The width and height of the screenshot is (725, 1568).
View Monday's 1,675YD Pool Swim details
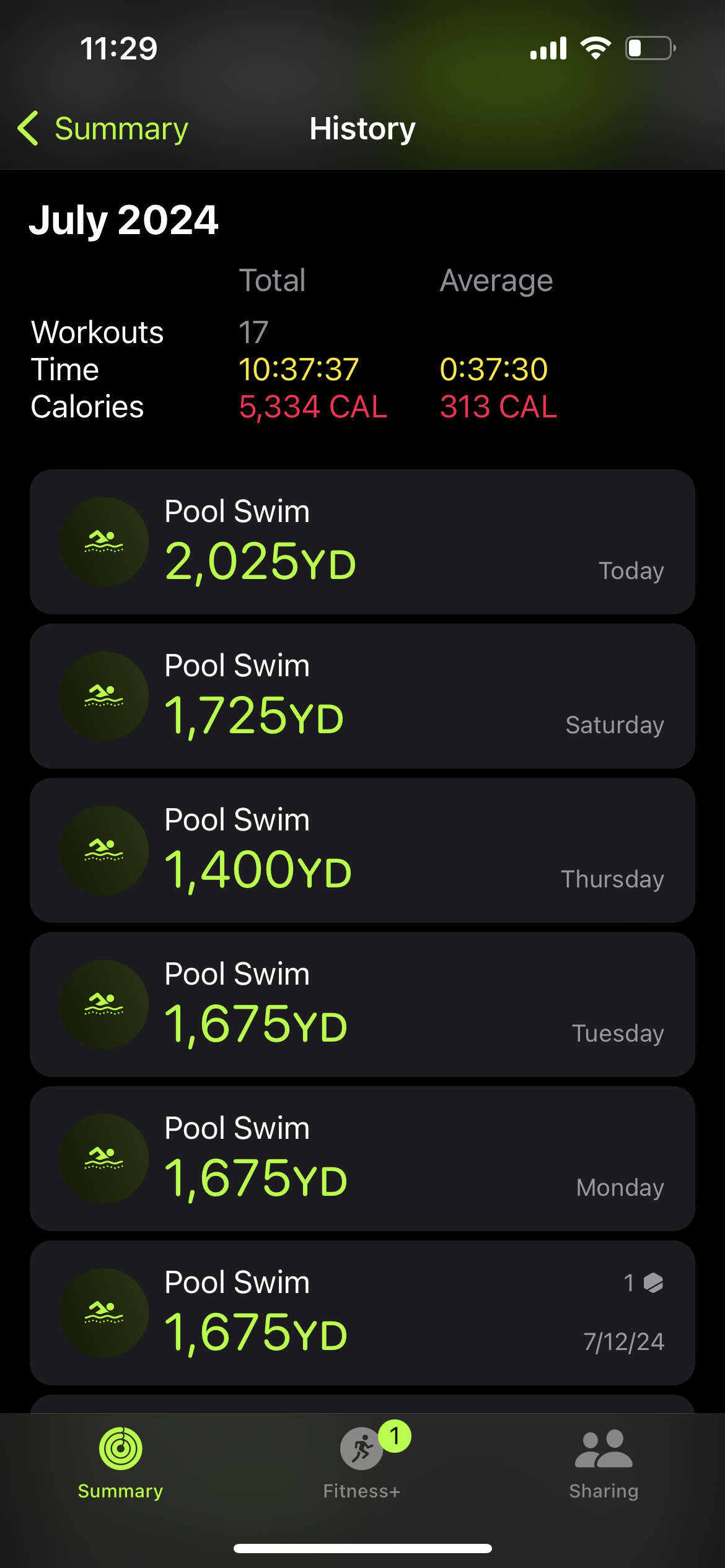pyautogui.click(x=362, y=1159)
